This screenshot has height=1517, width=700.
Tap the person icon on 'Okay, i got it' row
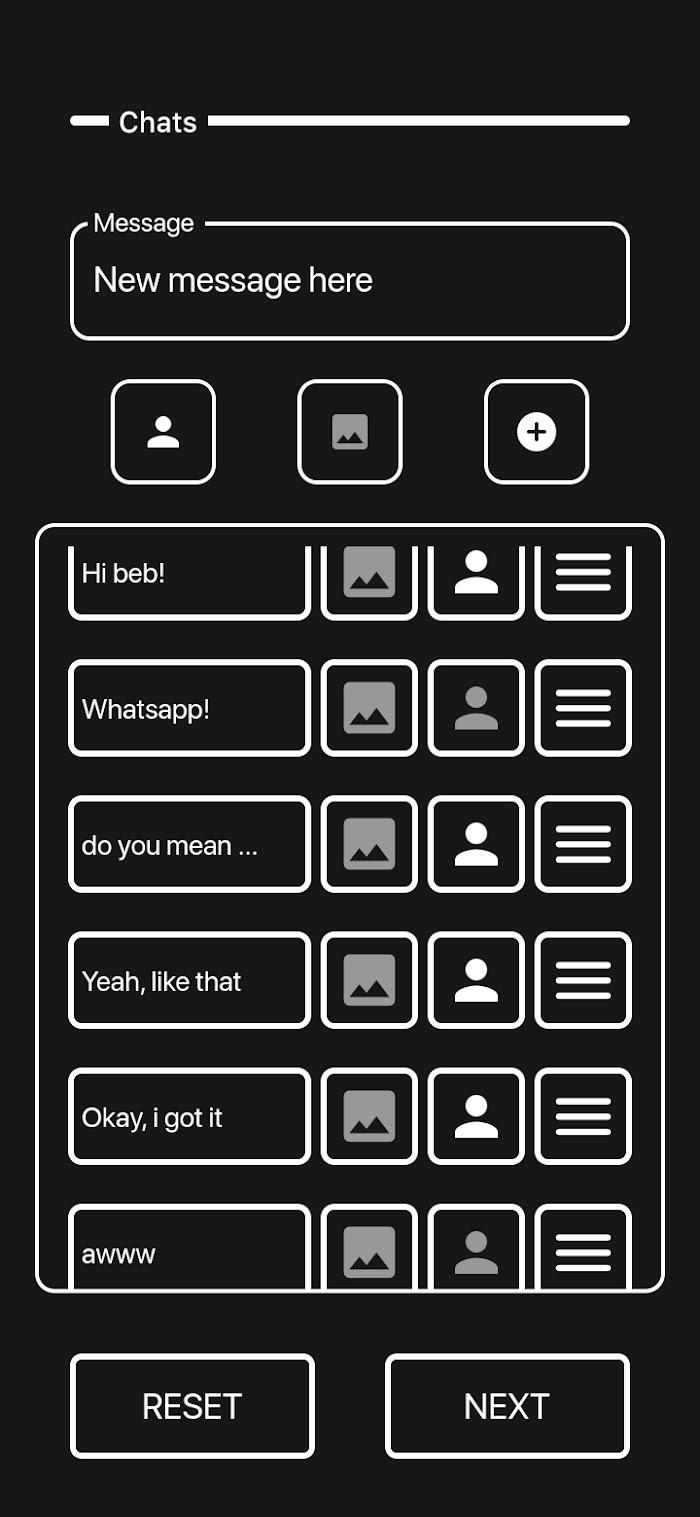pos(476,1116)
